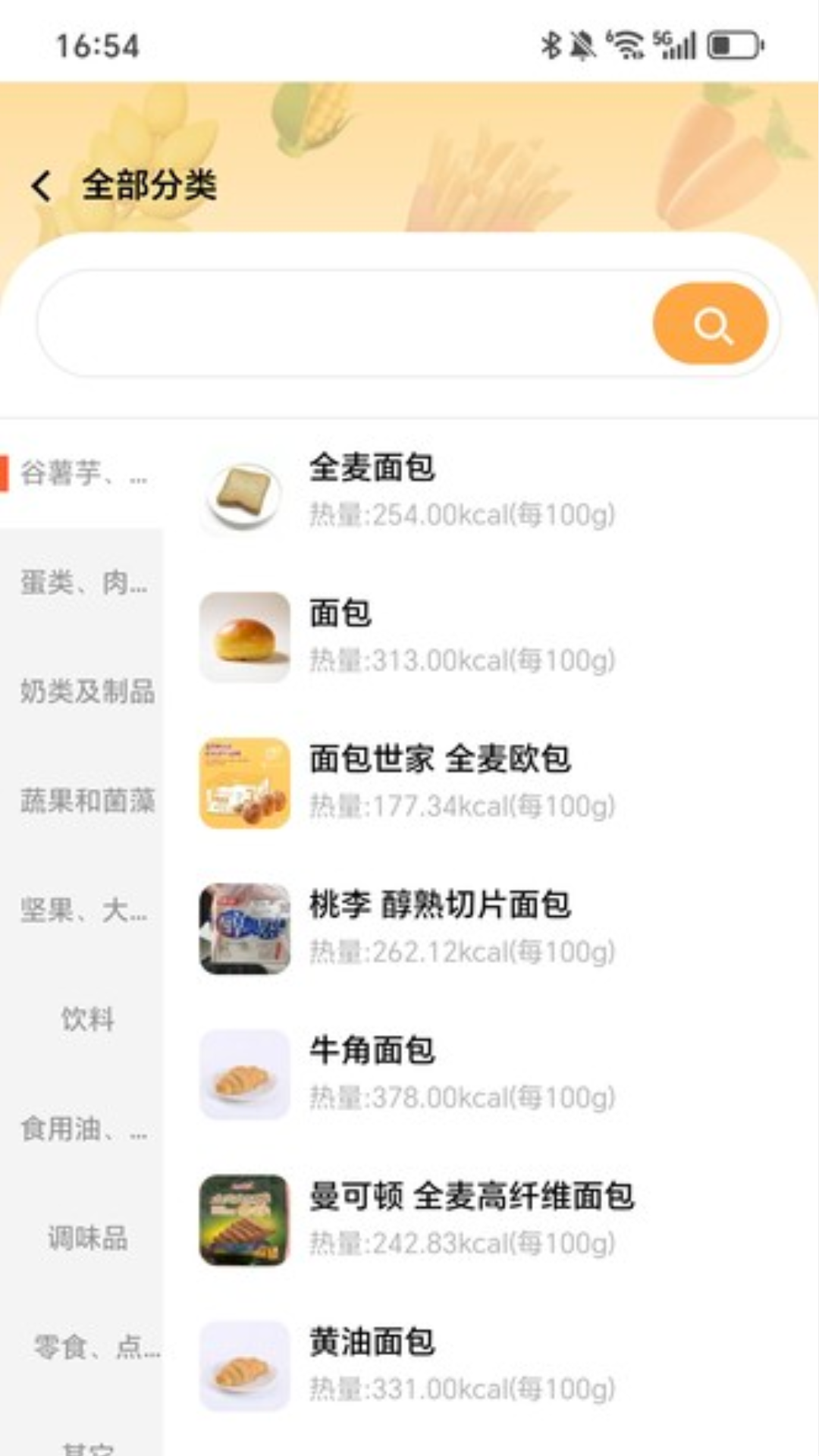
Task: Tap the 牛角面包 croissant picture
Action: [243, 1076]
